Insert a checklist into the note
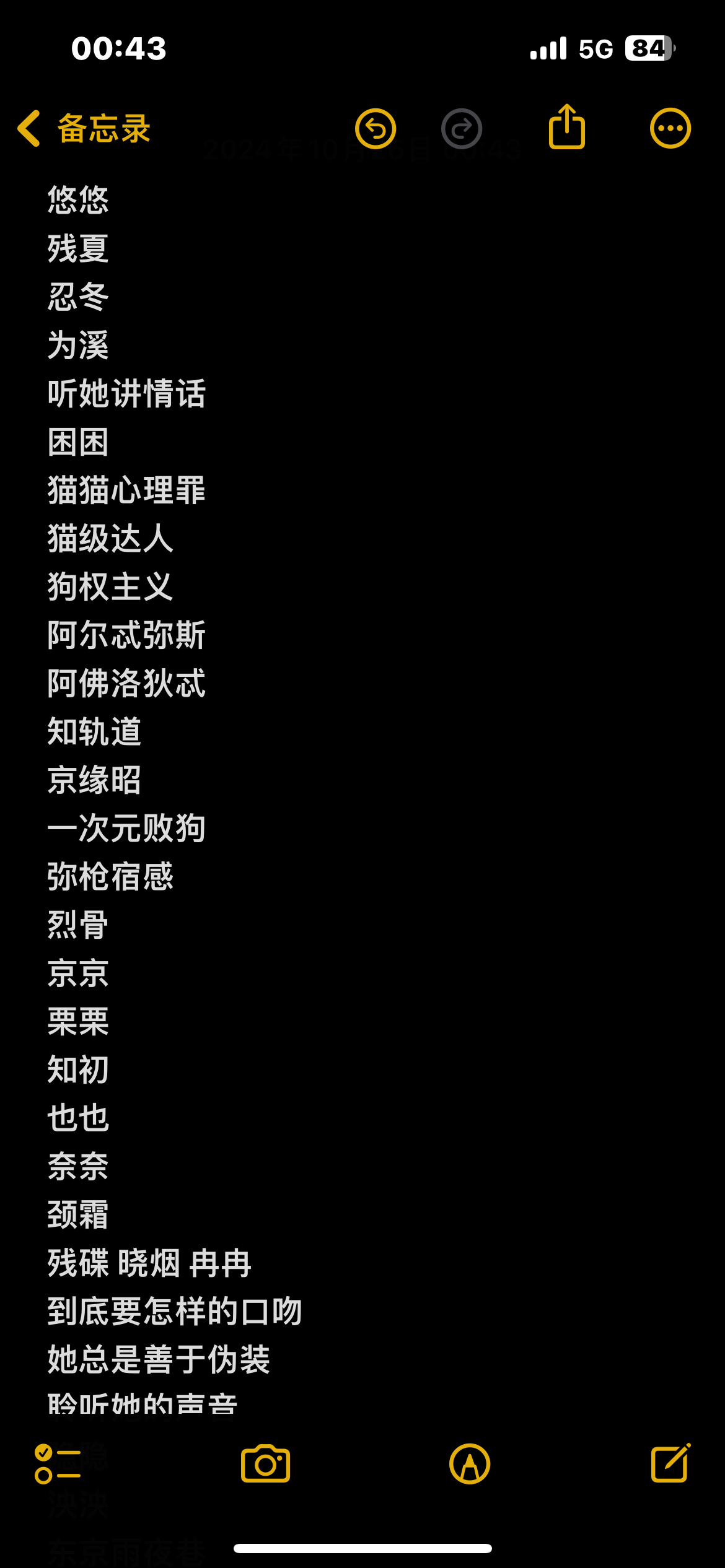 [58, 1464]
